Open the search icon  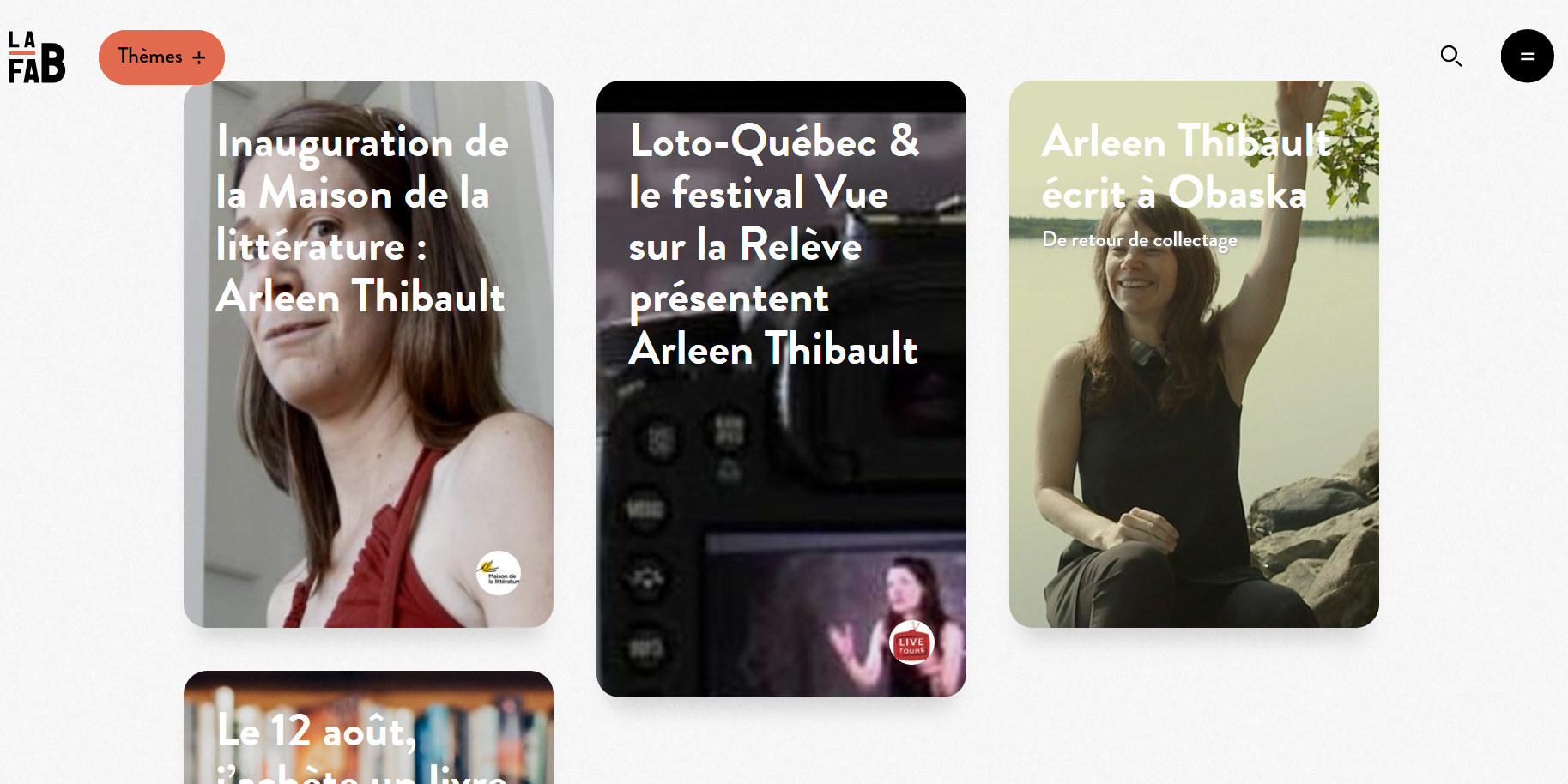pos(1450,57)
